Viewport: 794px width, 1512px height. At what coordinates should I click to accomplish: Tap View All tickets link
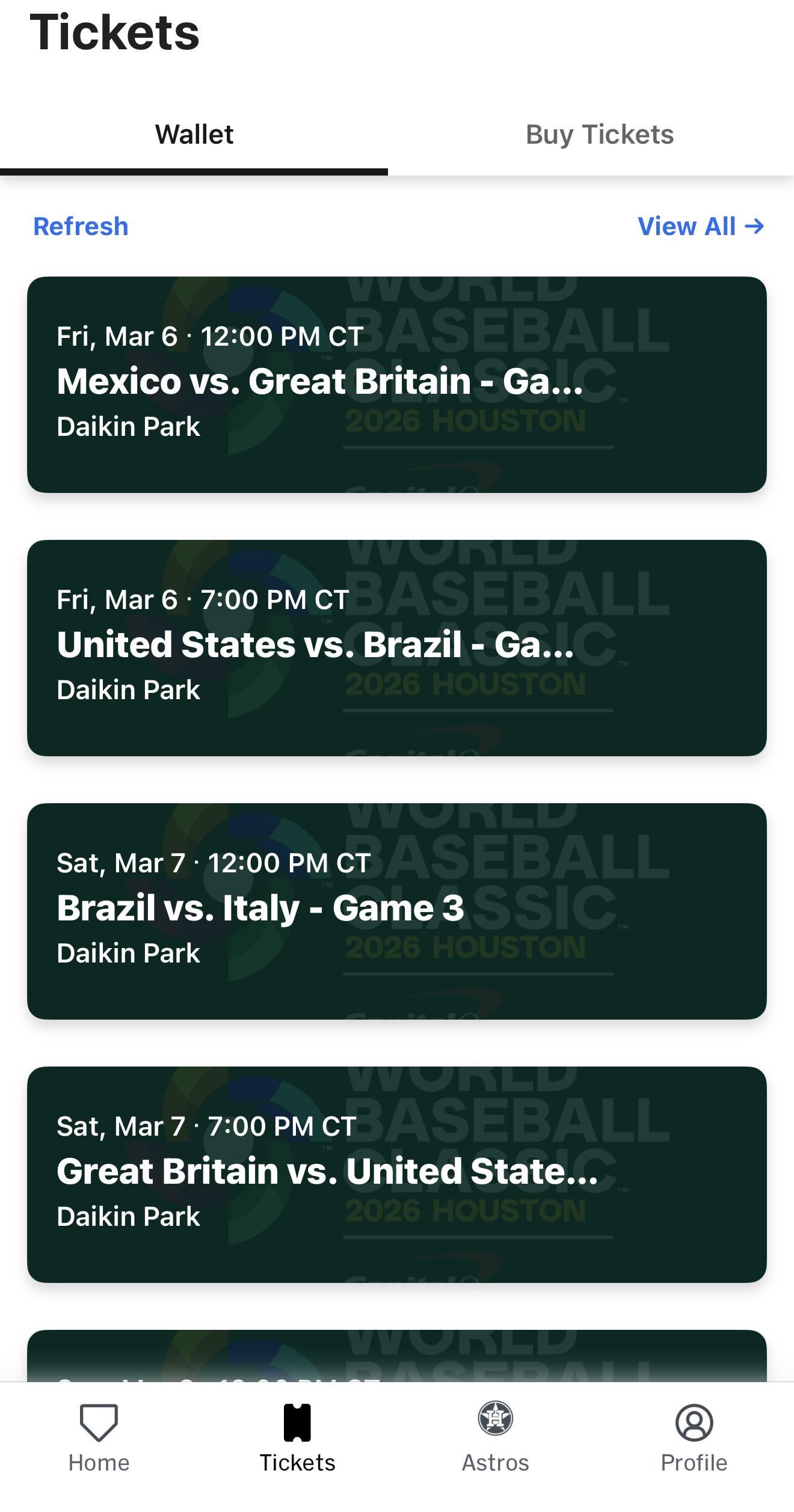[700, 227]
